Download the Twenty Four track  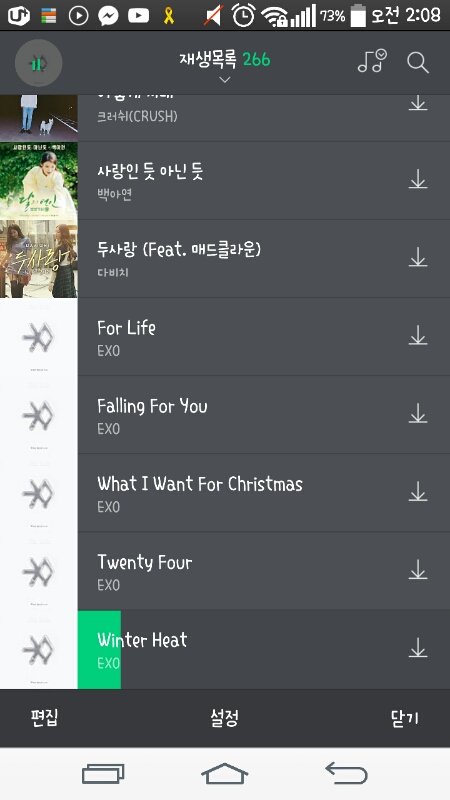[418, 569]
